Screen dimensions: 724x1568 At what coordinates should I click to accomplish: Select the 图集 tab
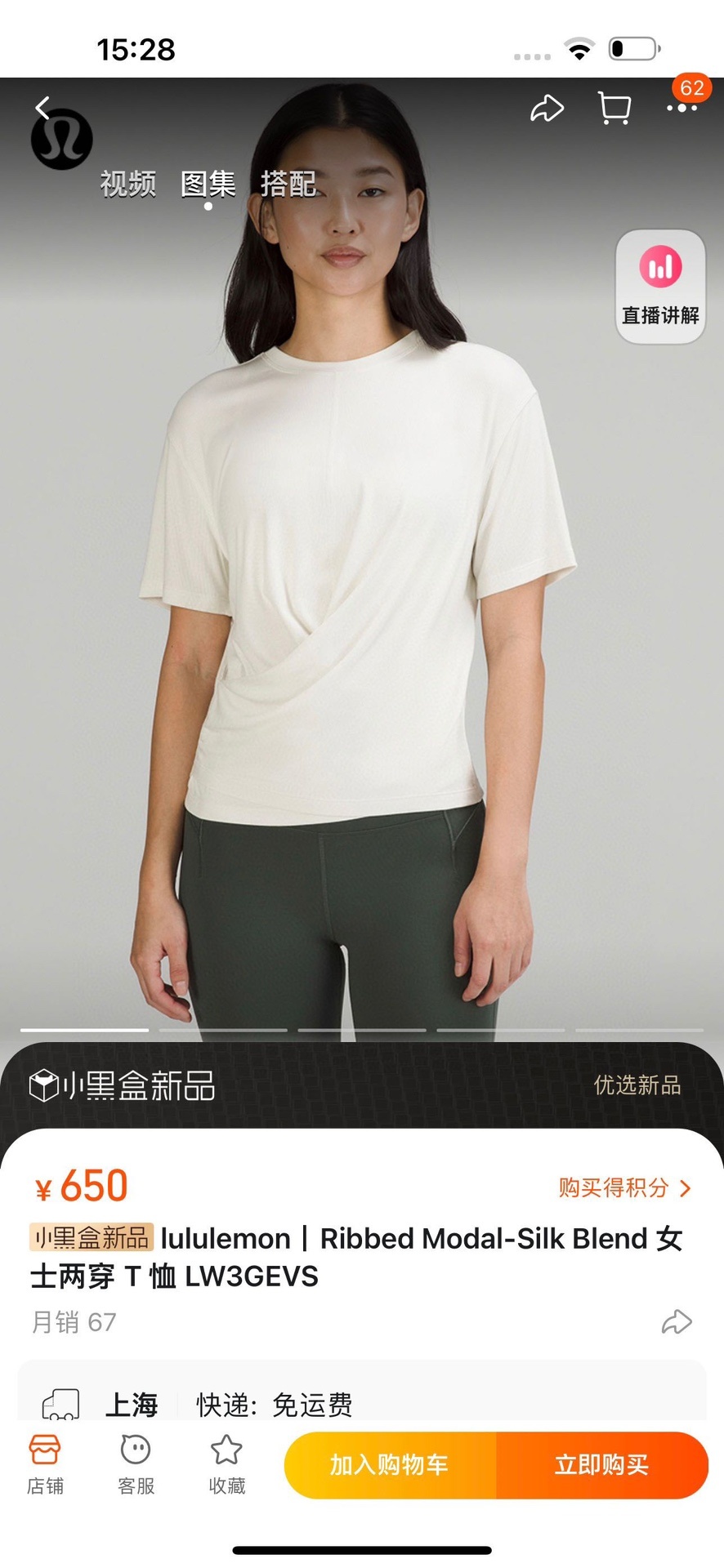[x=208, y=185]
